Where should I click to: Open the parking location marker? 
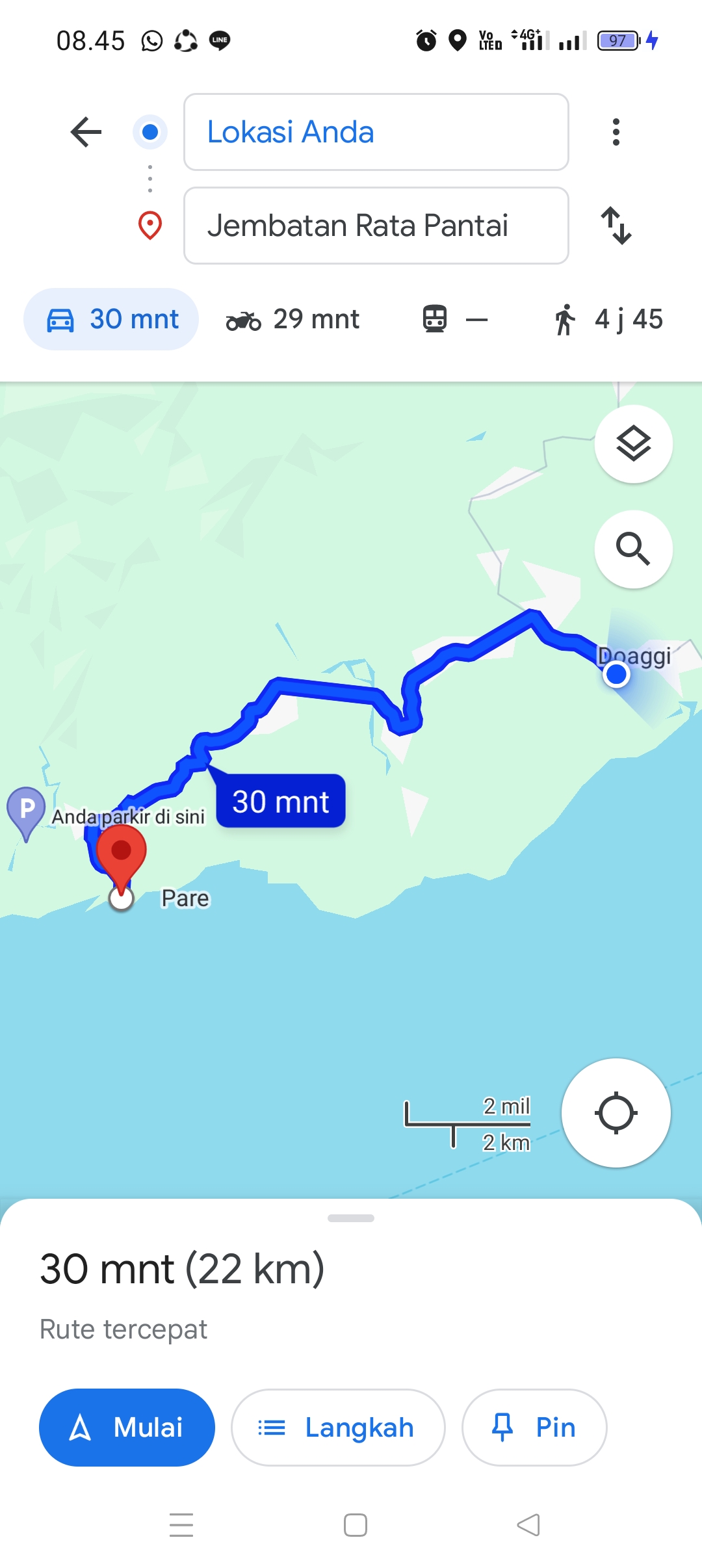pos(26,813)
